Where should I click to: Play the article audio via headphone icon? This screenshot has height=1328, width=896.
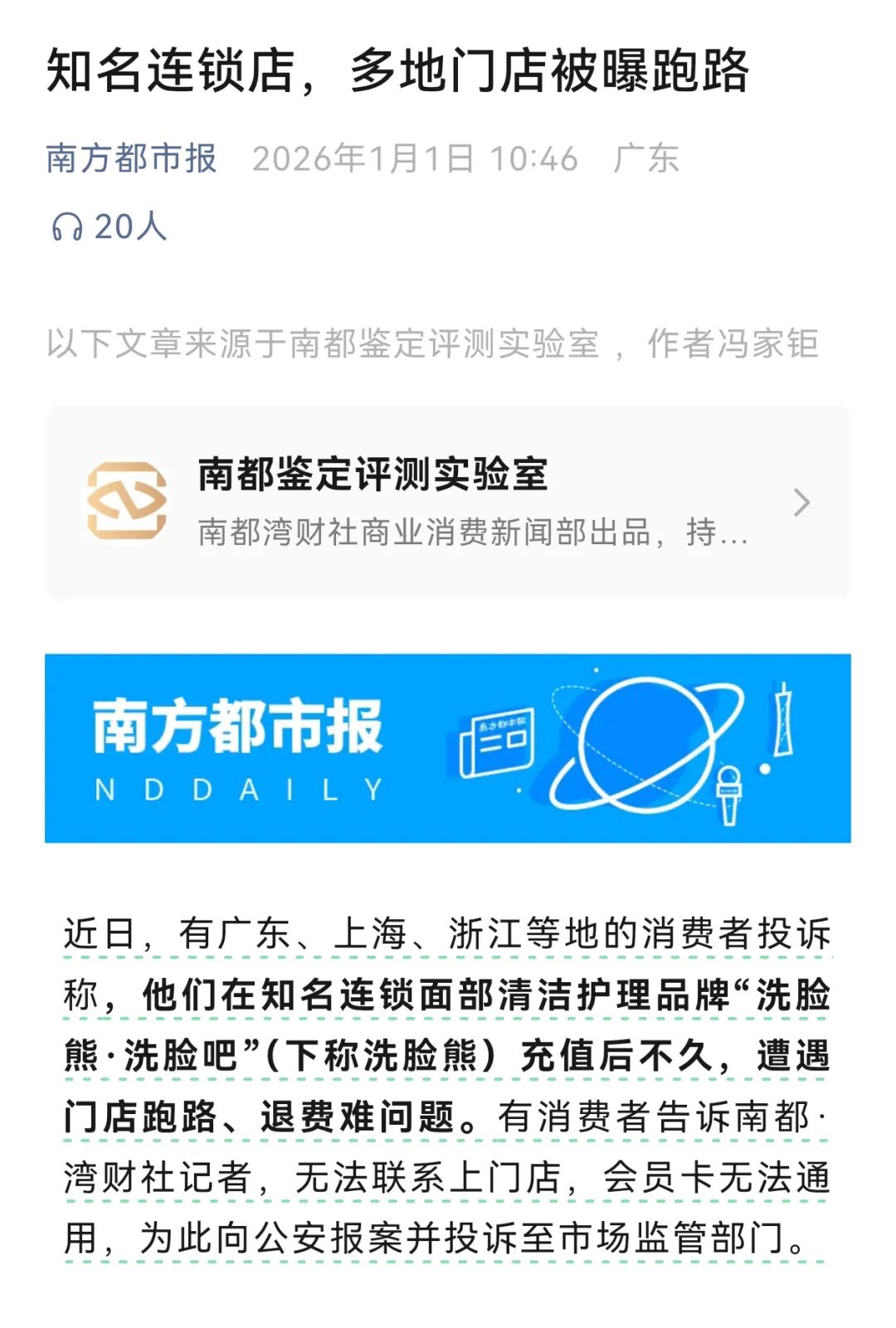(x=67, y=226)
